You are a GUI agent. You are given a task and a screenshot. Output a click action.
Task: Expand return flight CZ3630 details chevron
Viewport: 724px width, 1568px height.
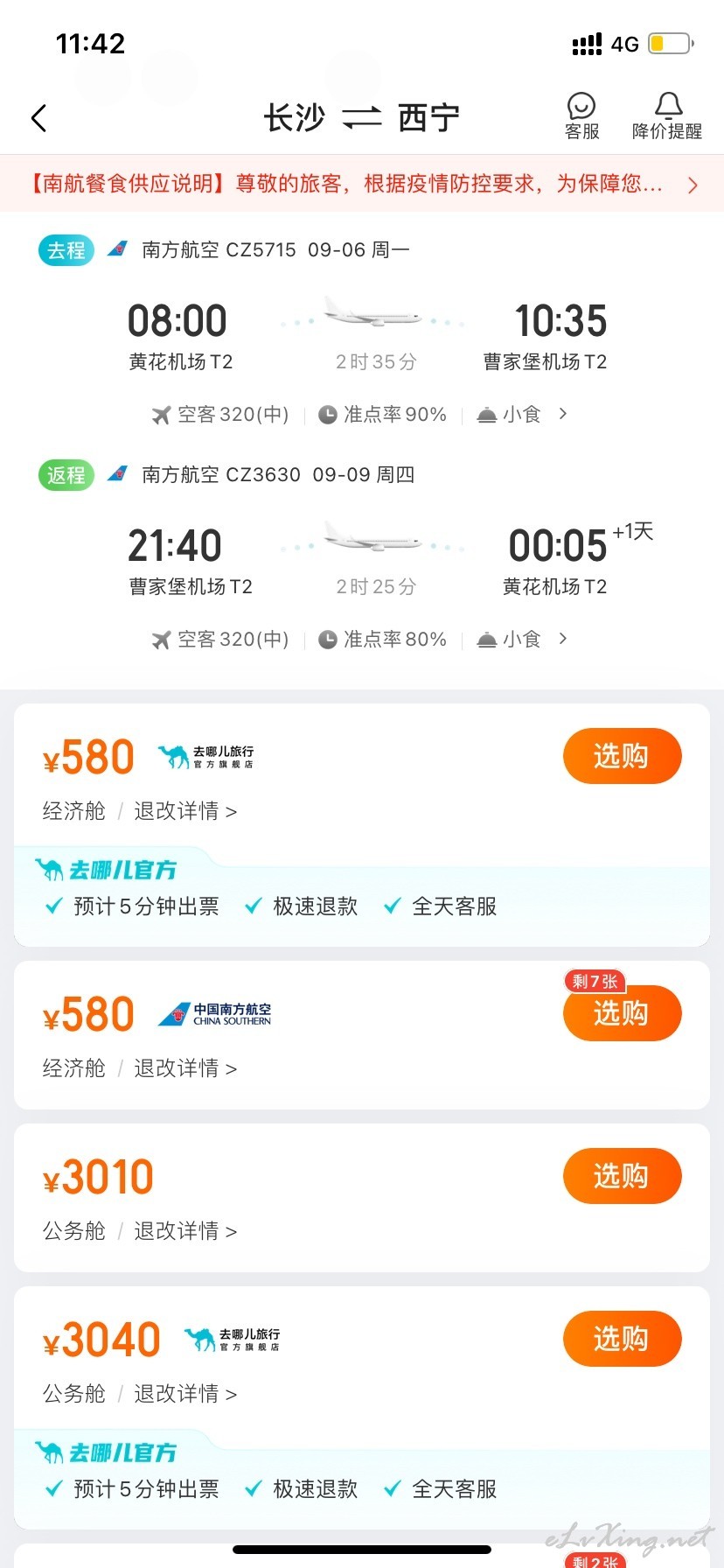(x=563, y=639)
